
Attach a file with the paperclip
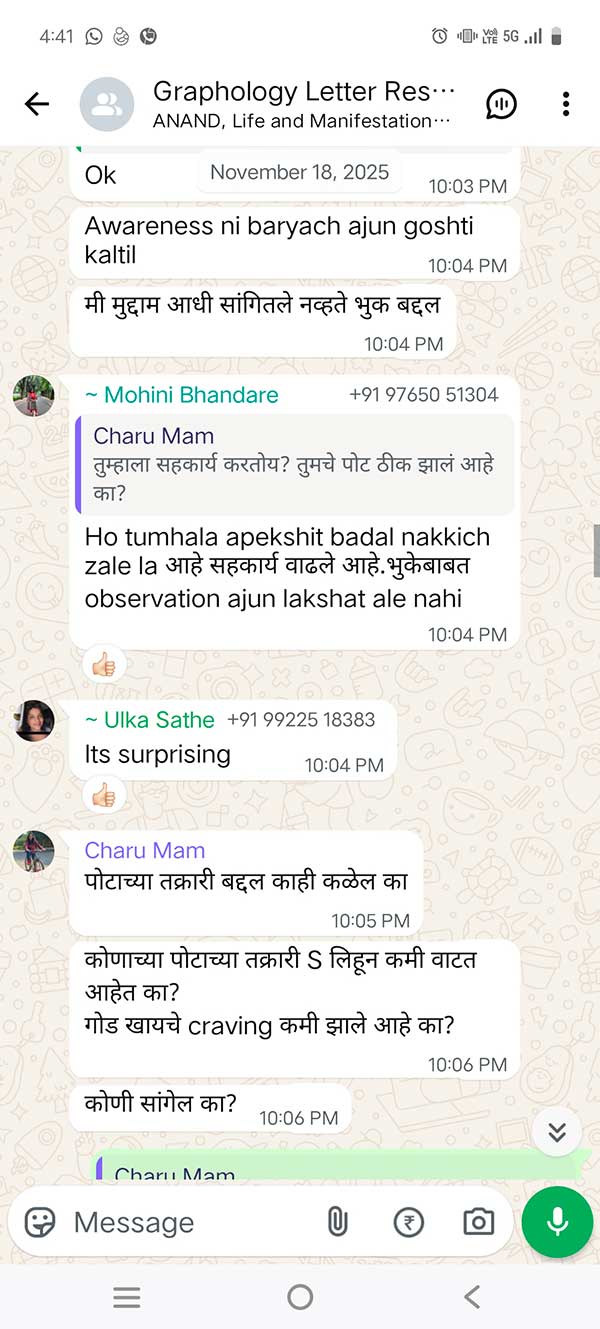pyautogui.click(x=338, y=1222)
